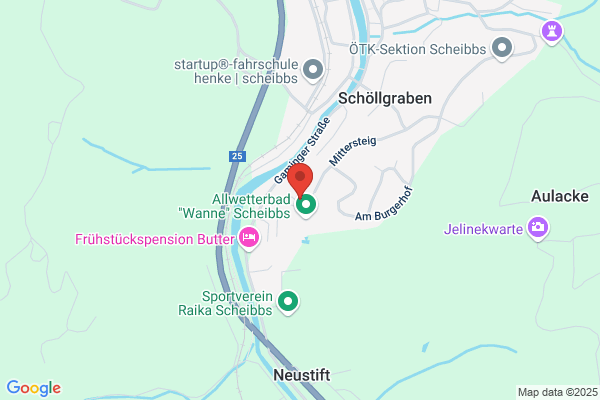Open the Allwetterbad "Wanne" Scheibbs marker
This screenshot has width=600, height=400.
pyautogui.click(x=306, y=206)
